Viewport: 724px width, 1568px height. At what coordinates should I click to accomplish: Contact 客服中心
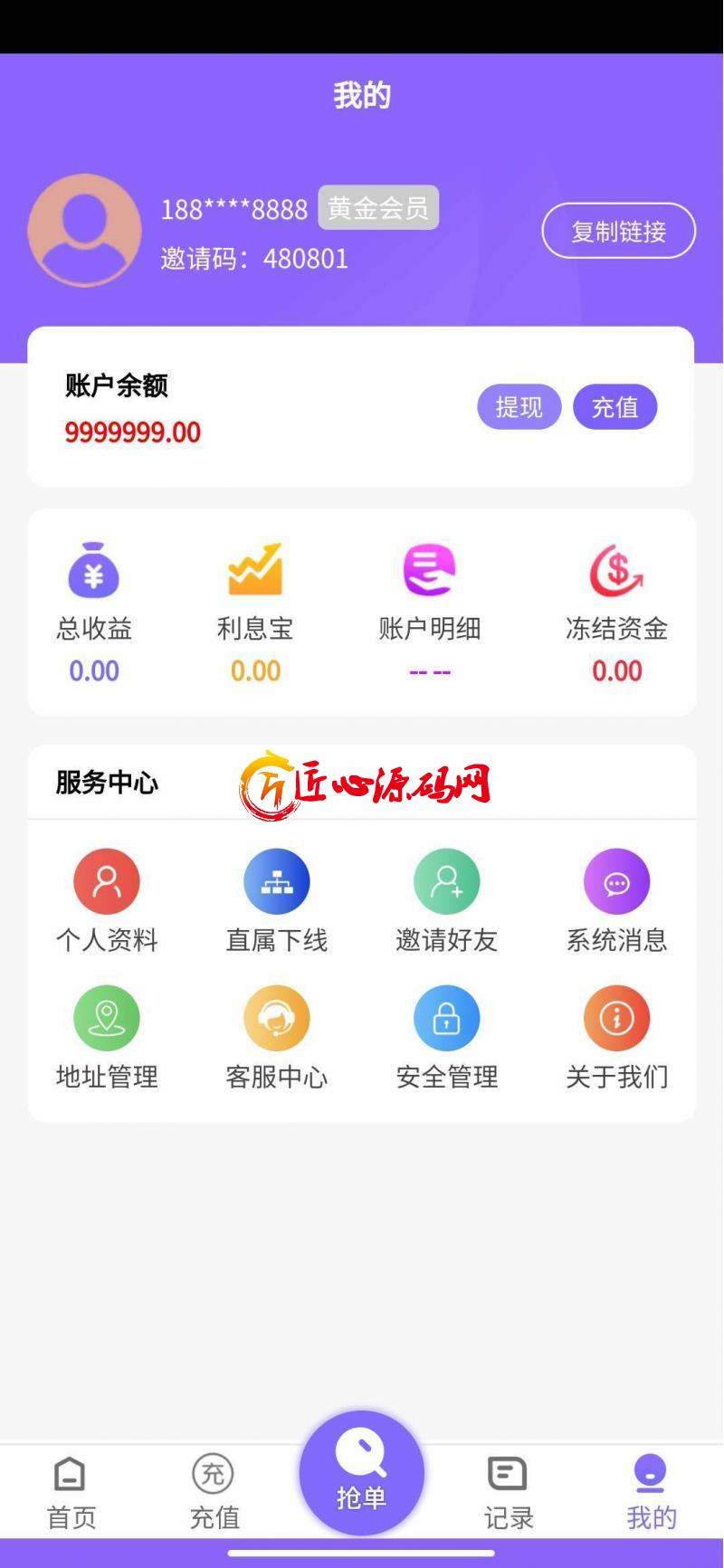point(277,1038)
